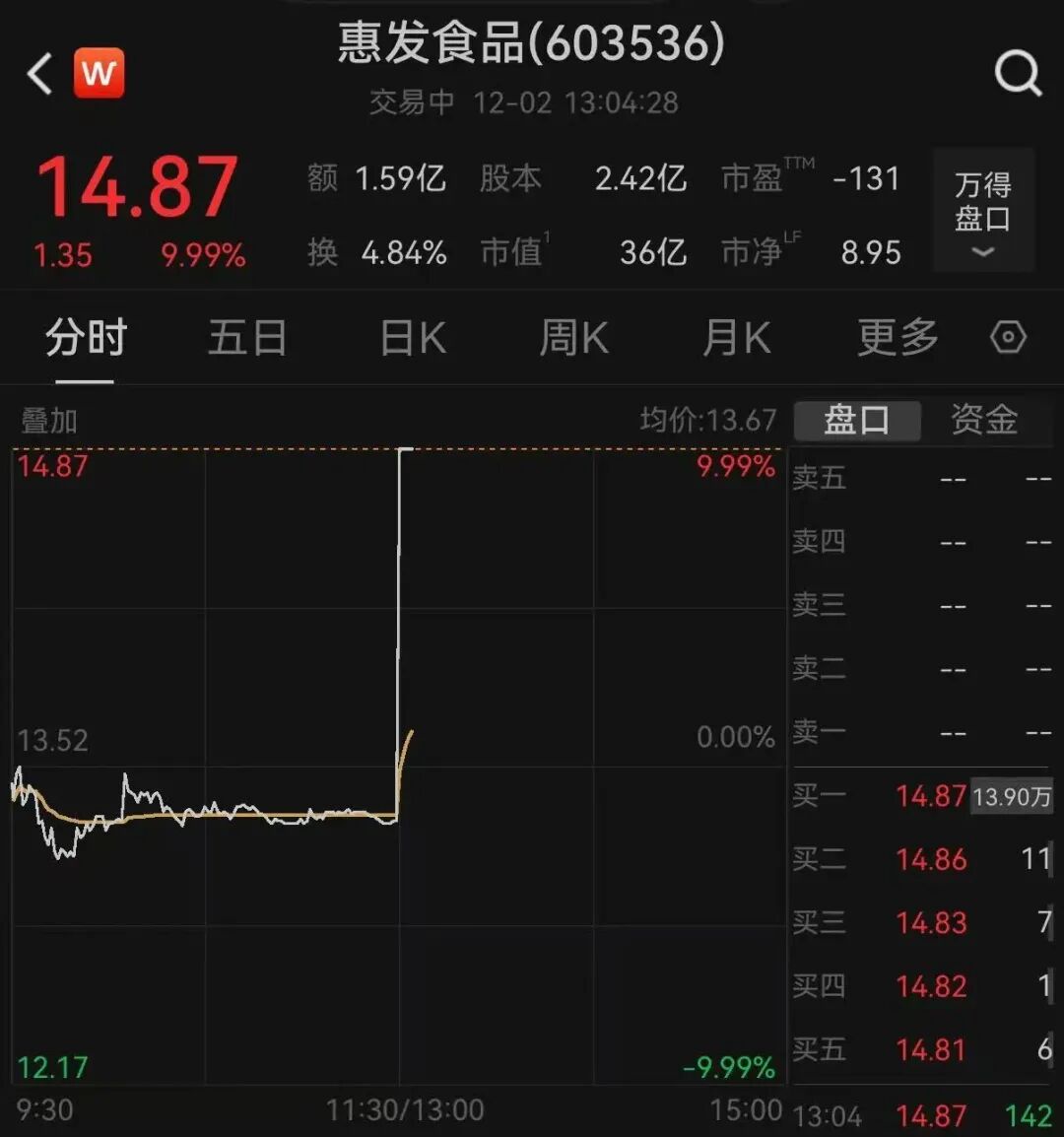This screenshot has width=1064, height=1137.
Task: Switch to the 资金 panel
Action: [x=984, y=420]
